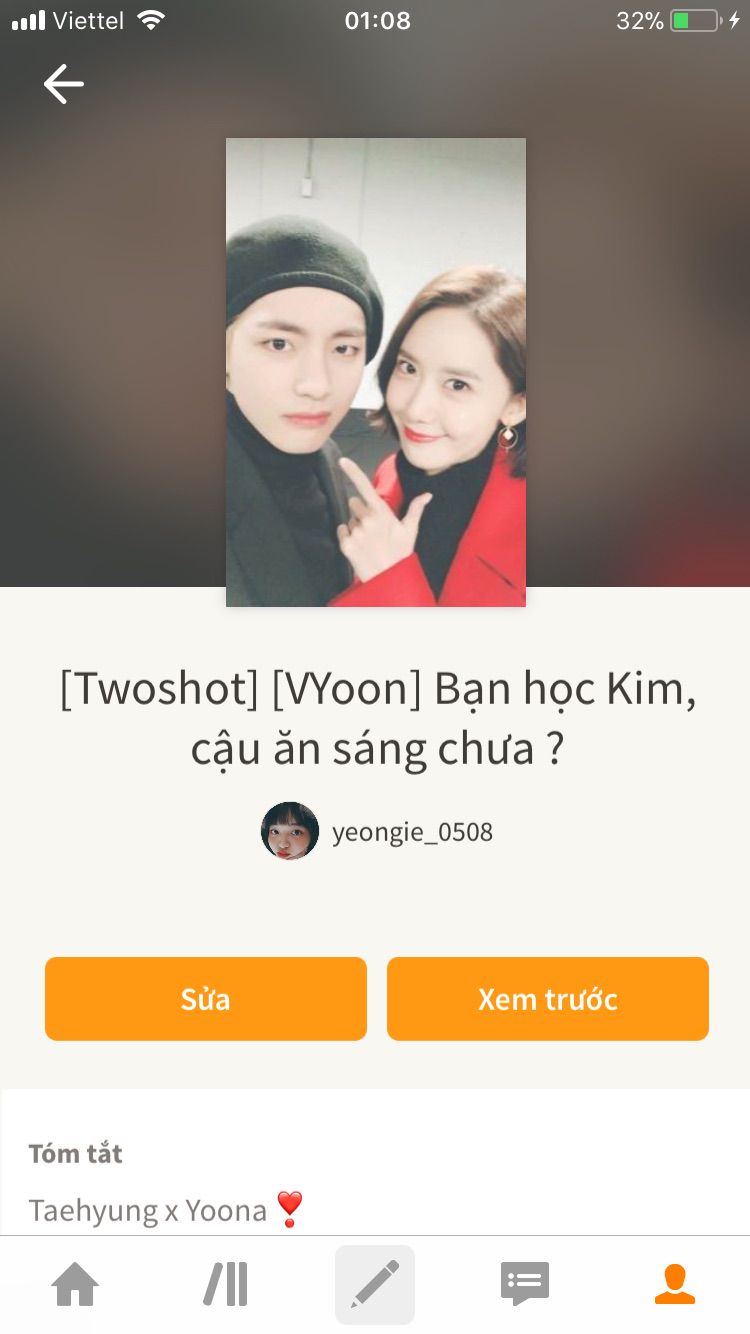The image size is (750, 1334).
Task: Tap the Sửa button
Action: click(206, 999)
